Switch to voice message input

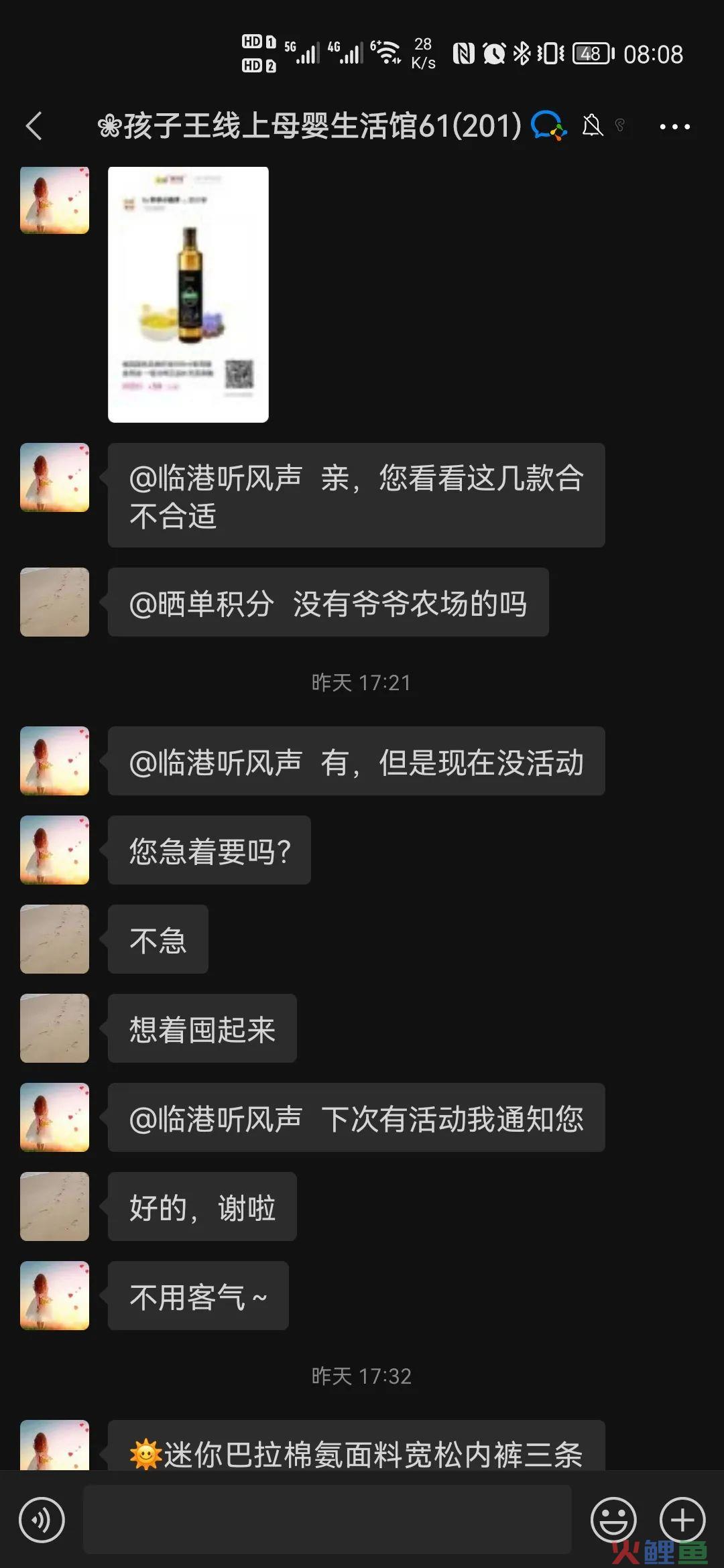coord(42,1520)
